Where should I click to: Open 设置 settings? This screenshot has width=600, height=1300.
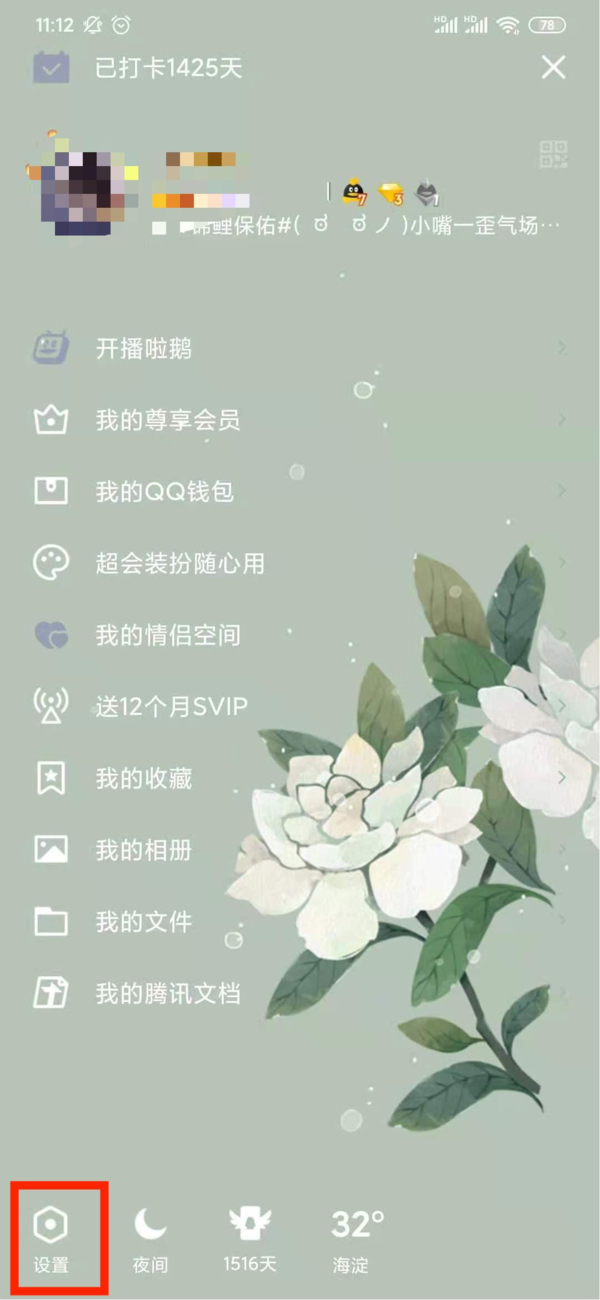pyautogui.click(x=51, y=1238)
